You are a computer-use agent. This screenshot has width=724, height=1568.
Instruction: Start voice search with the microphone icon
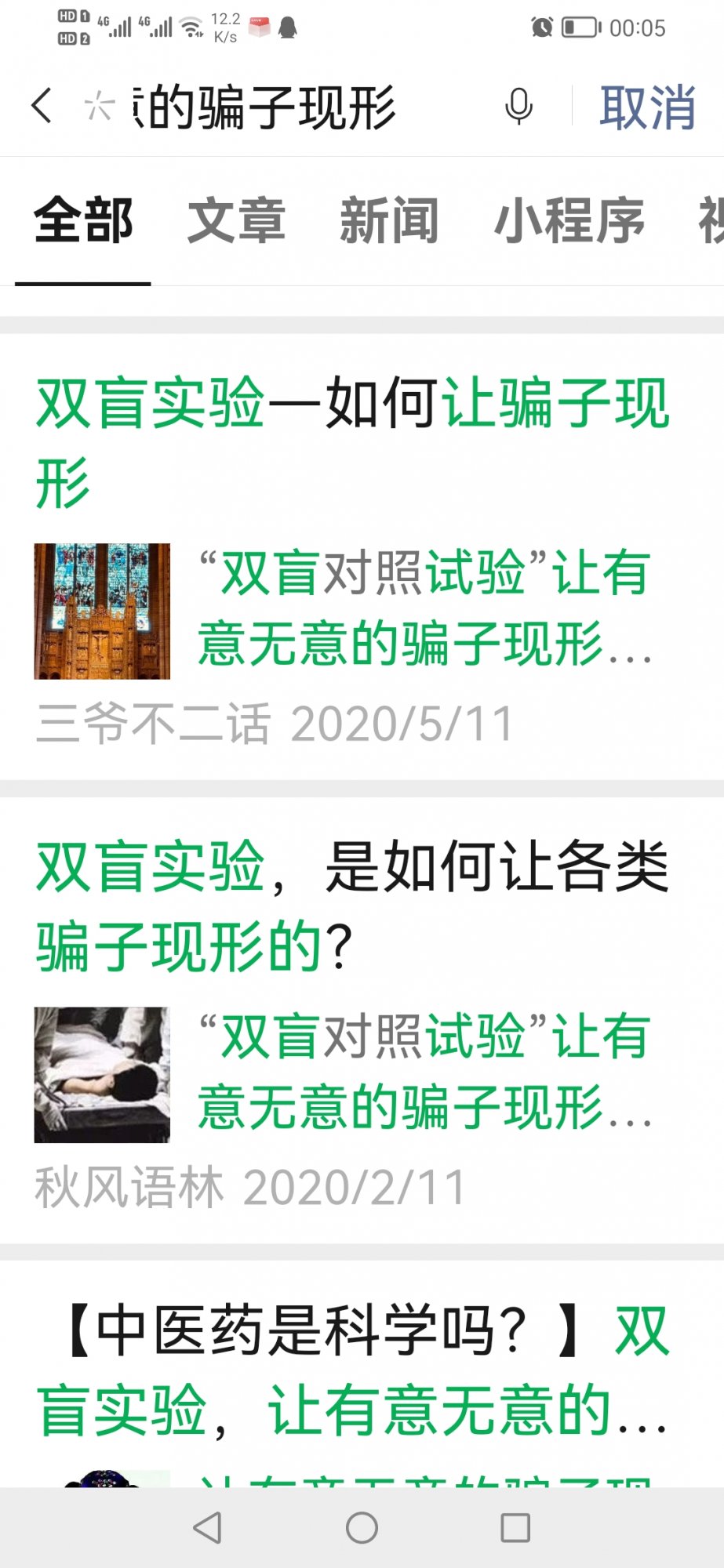coord(518,106)
